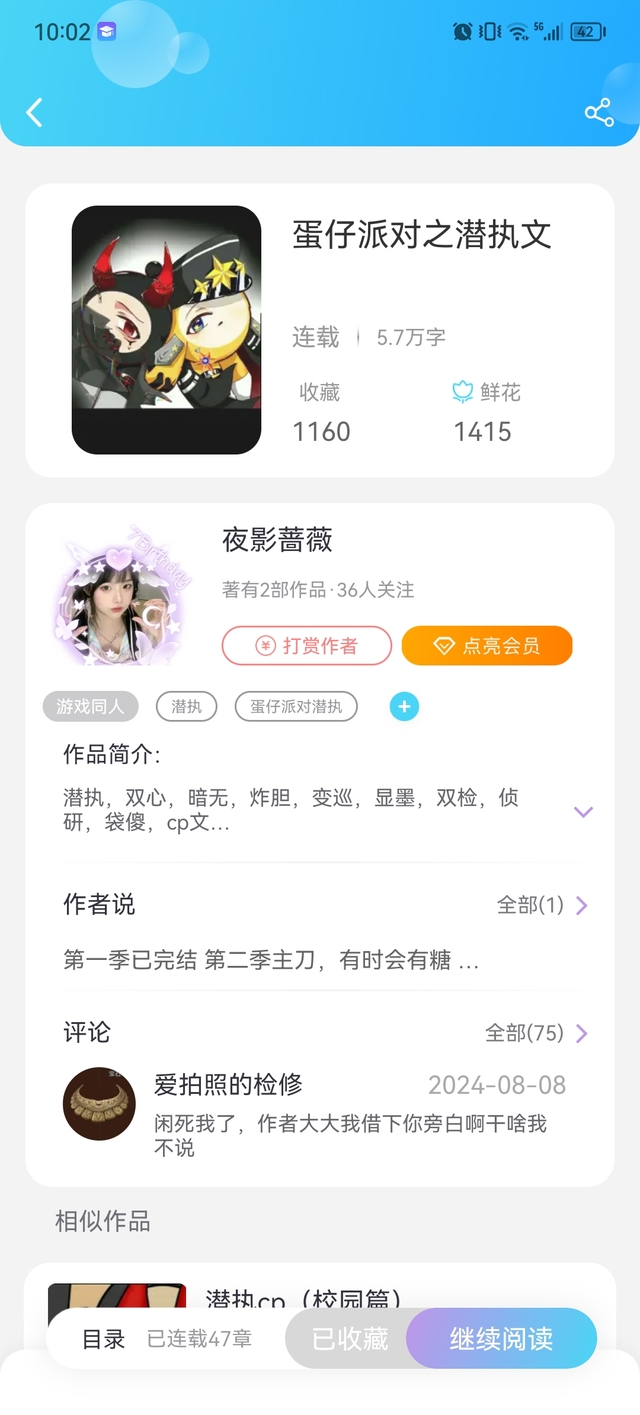Screen dimensions: 640x1415
Task: Tap the 点亮会员 button
Action: pyautogui.click(x=487, y=646)
